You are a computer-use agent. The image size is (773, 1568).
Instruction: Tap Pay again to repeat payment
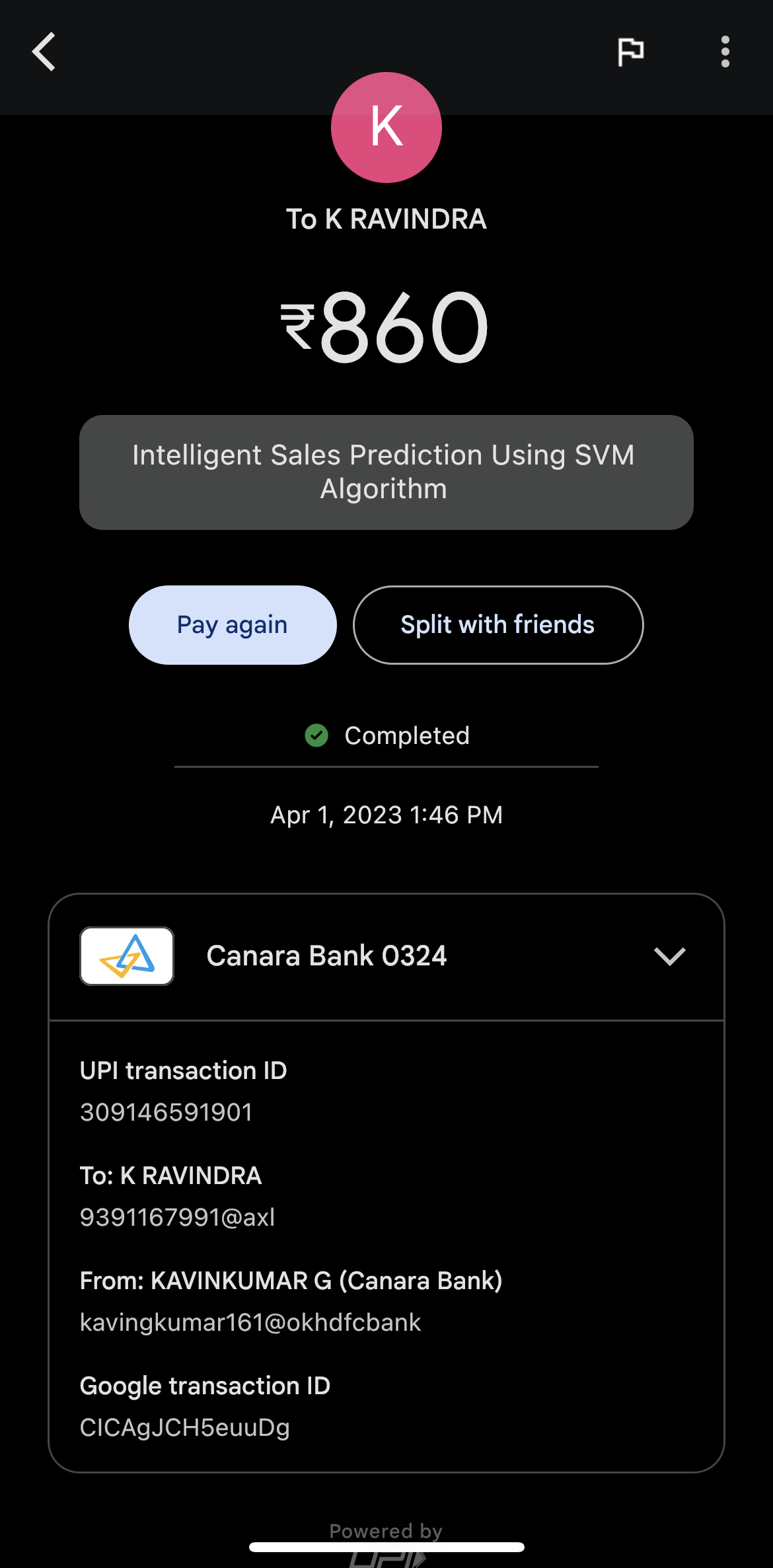point(233,625)
